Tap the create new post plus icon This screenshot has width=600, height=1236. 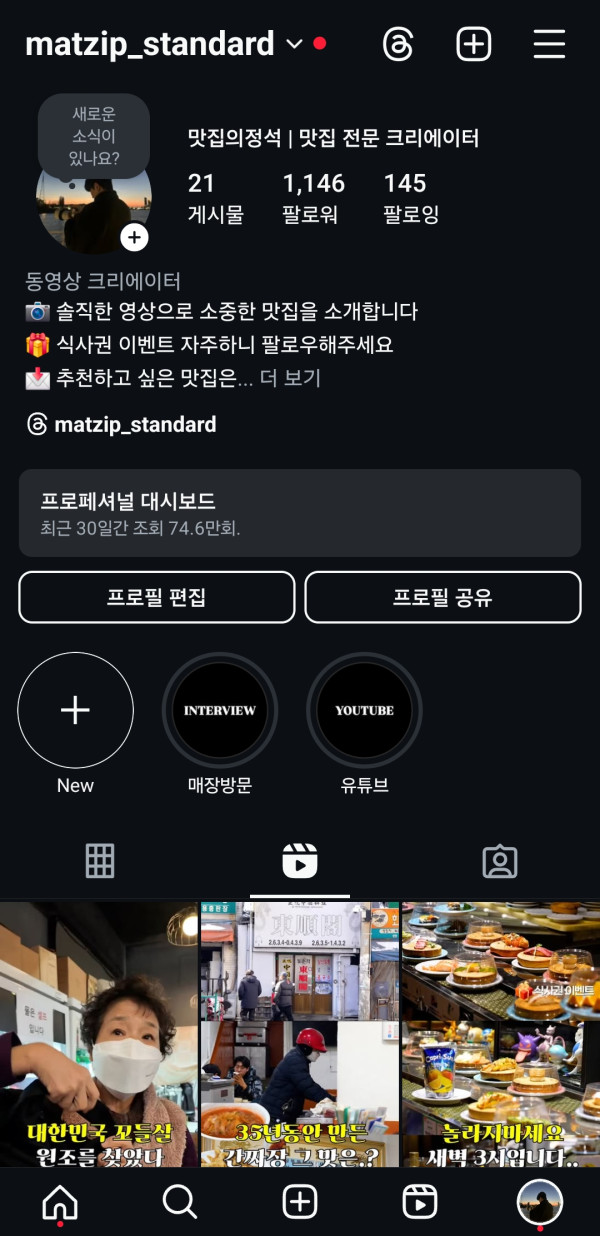474,44
